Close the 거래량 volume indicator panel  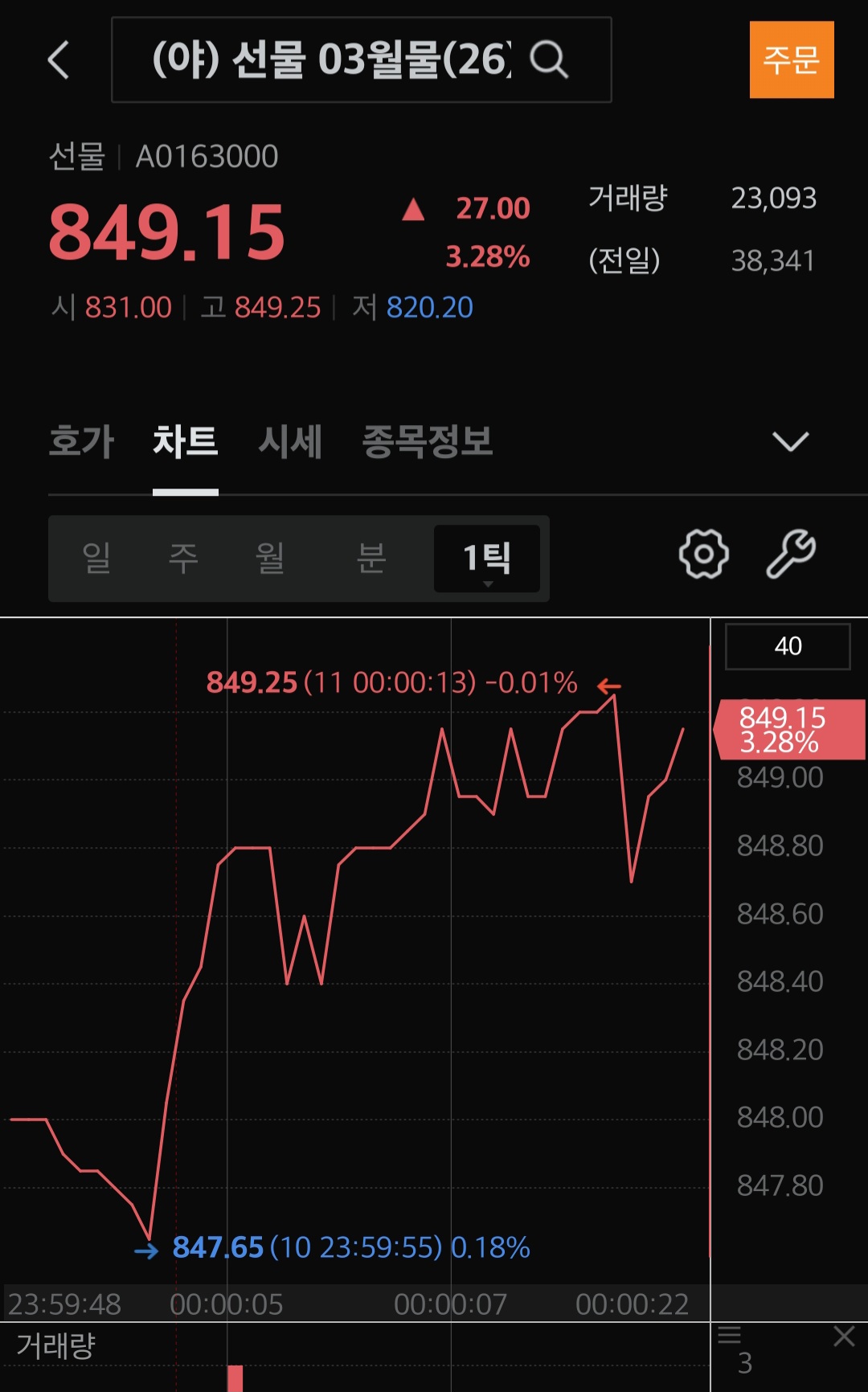tap(844, 1337)
